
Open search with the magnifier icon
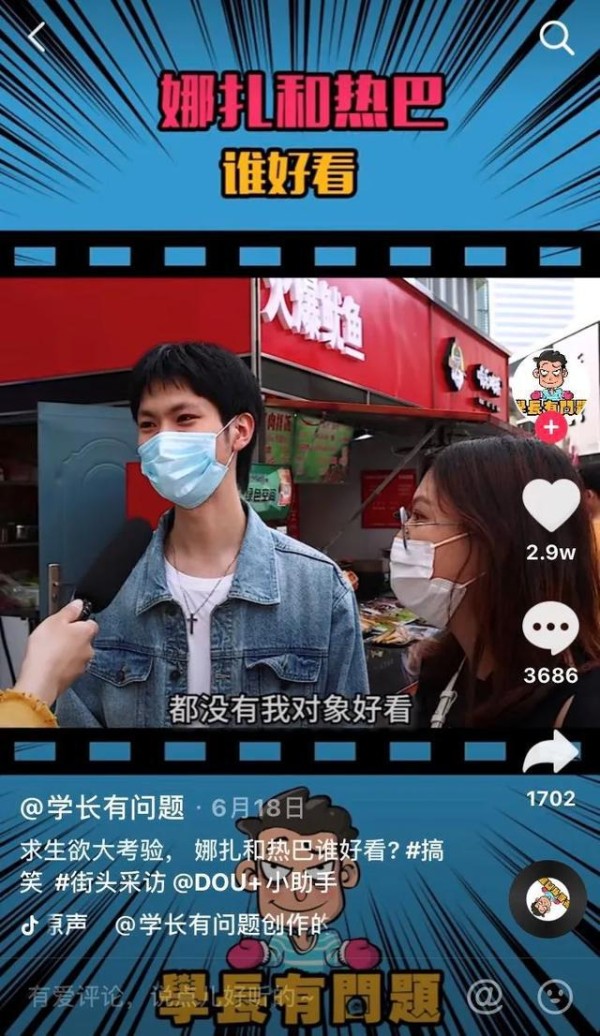click(556, 38)
